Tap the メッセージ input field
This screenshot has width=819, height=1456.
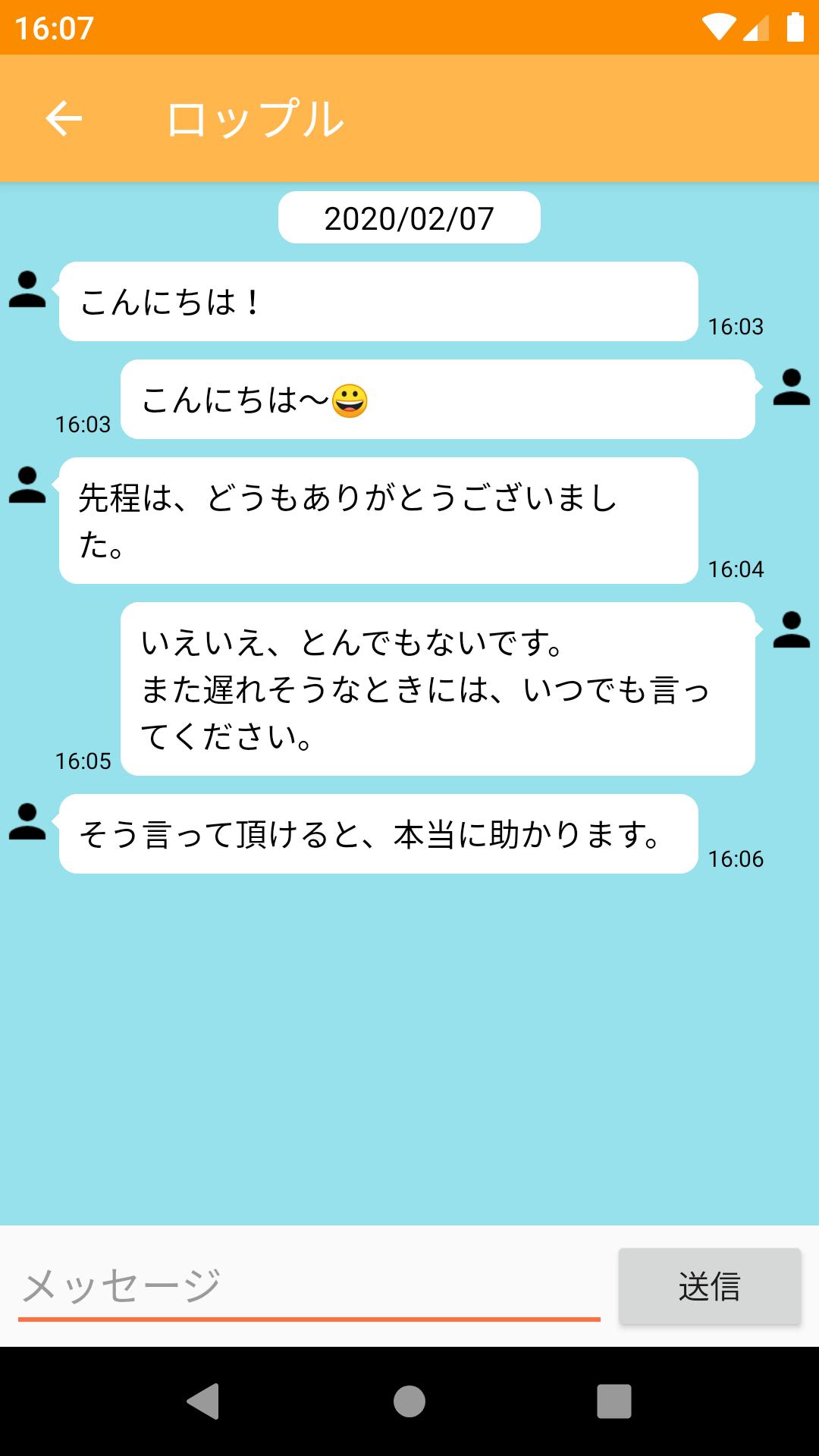pos(309,1286)
